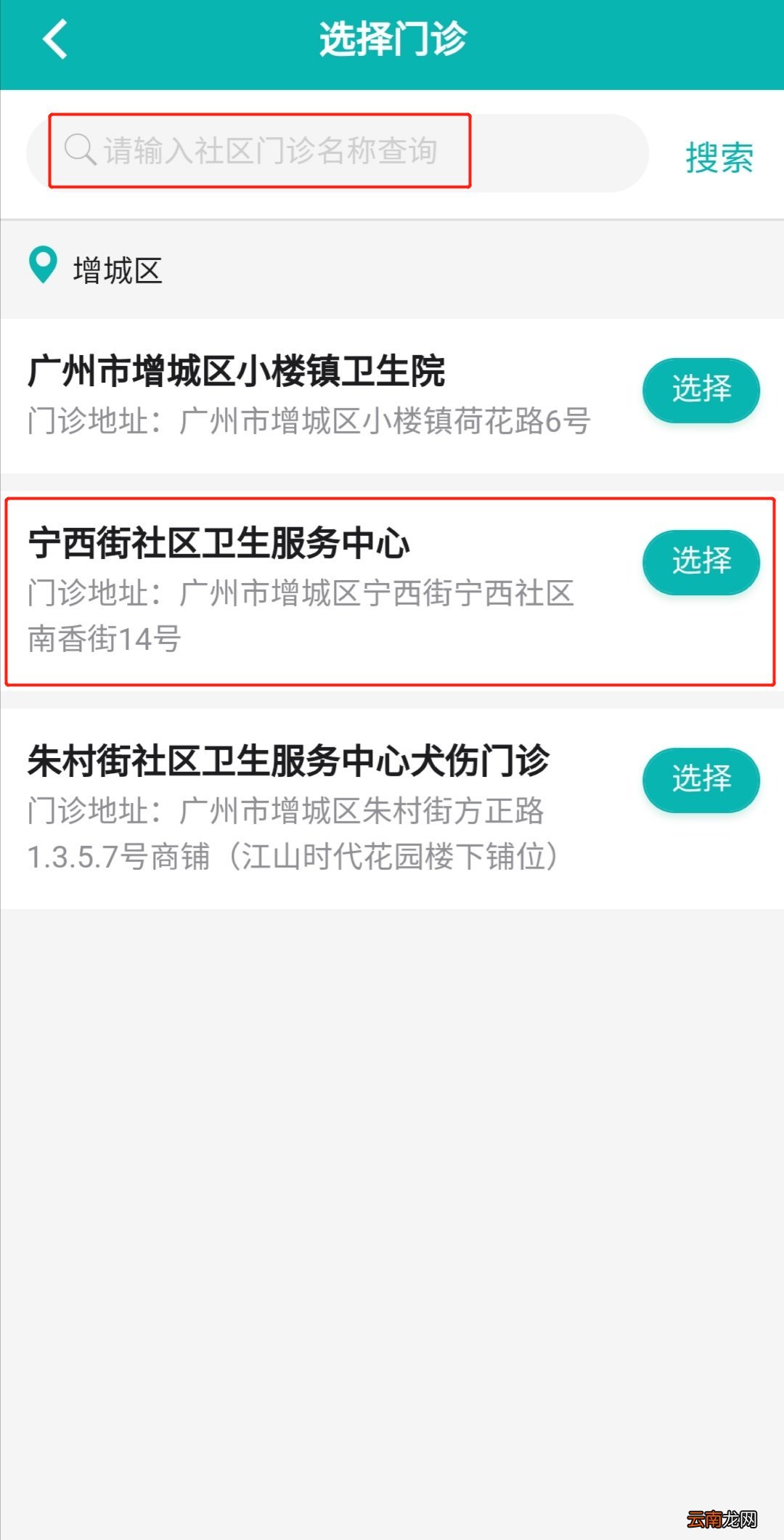Select the 选择门诊 title bar
784x1540 pixels.
[x=392, y=40]
